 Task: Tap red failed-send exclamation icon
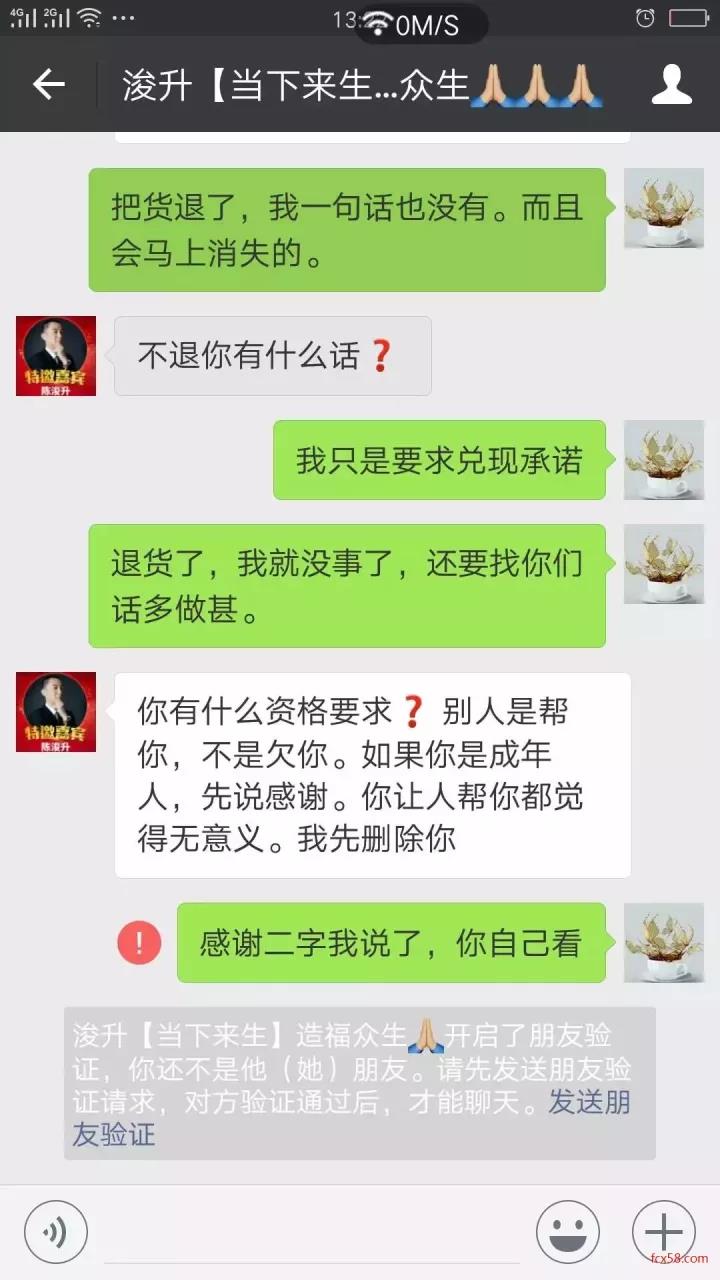click(139, 942)
